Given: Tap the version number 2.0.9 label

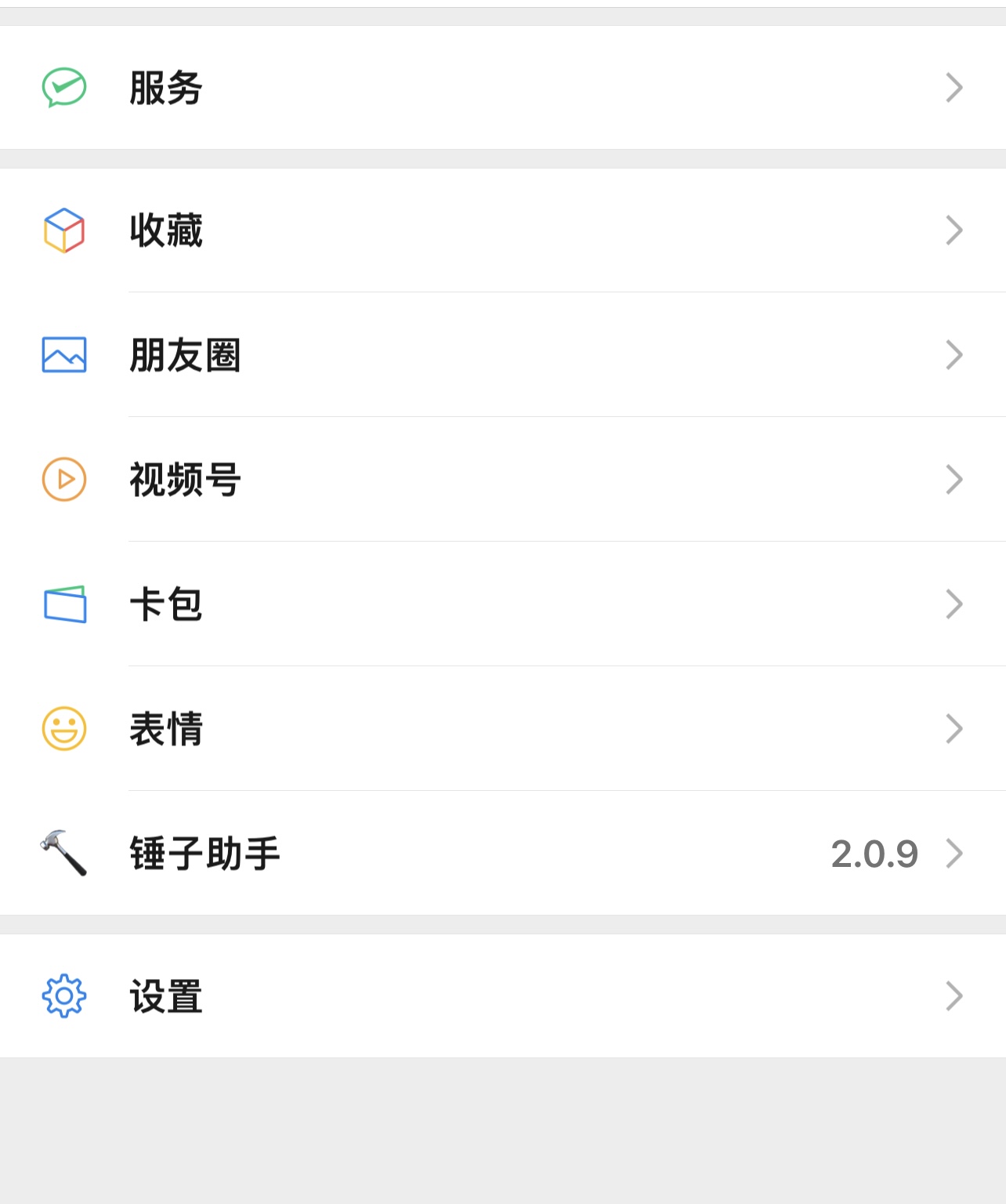Looking at the screenshot, I should tap(874, 854).
